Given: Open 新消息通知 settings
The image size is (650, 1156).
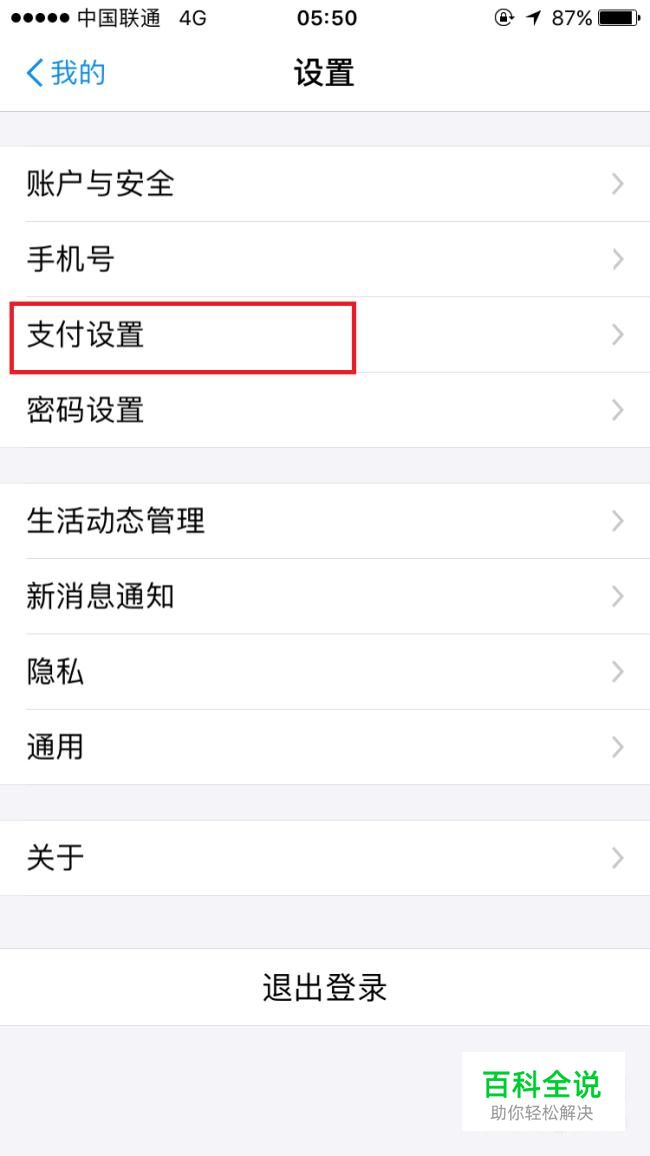Looking at the screenshot, I should point(325,597).
